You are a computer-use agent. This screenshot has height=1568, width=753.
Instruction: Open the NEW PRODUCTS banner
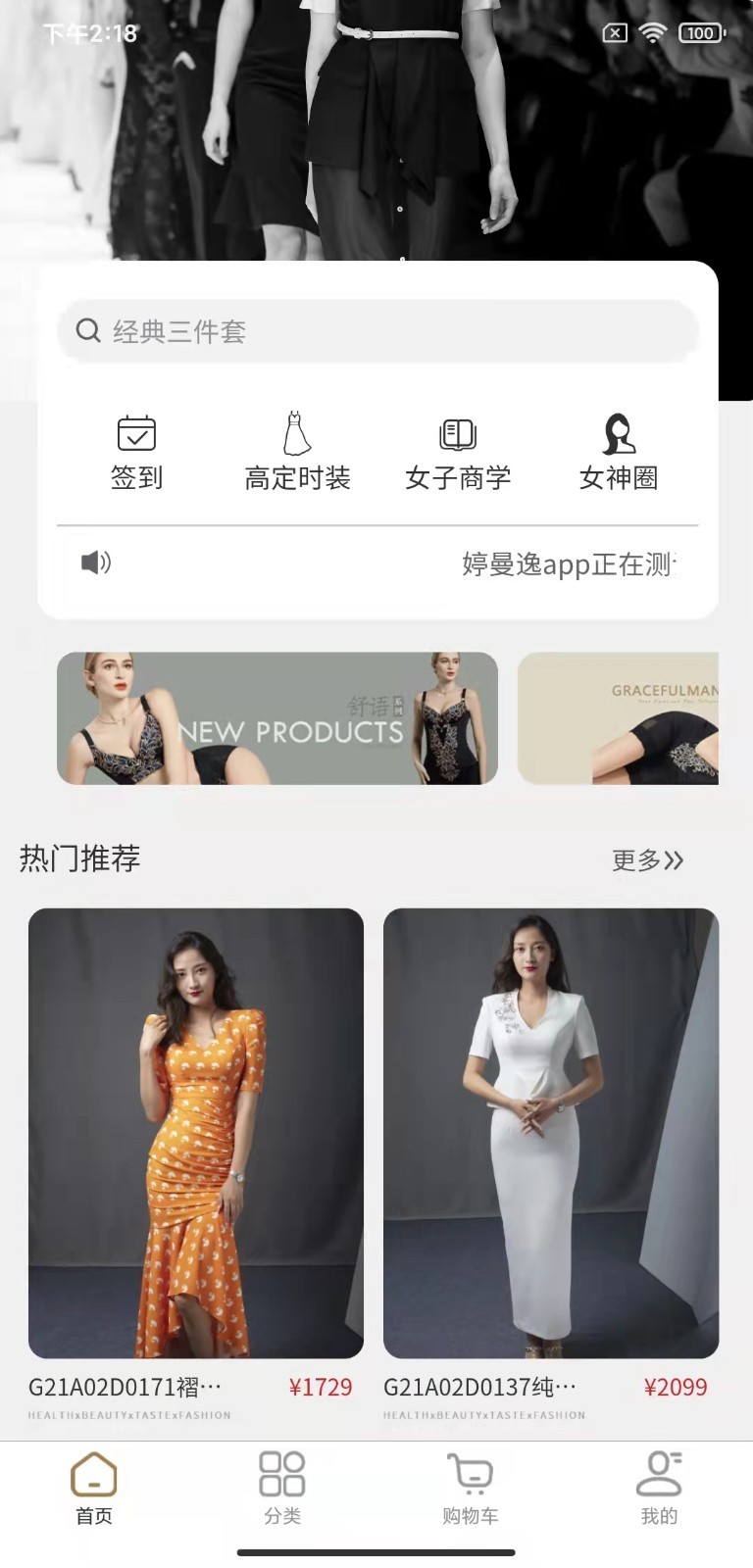coord(277,718)
